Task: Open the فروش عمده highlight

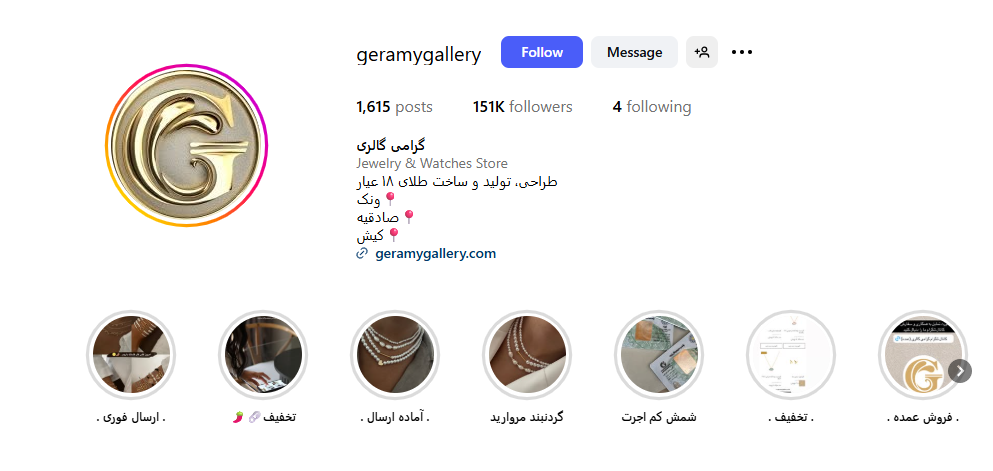Action: 921,354
